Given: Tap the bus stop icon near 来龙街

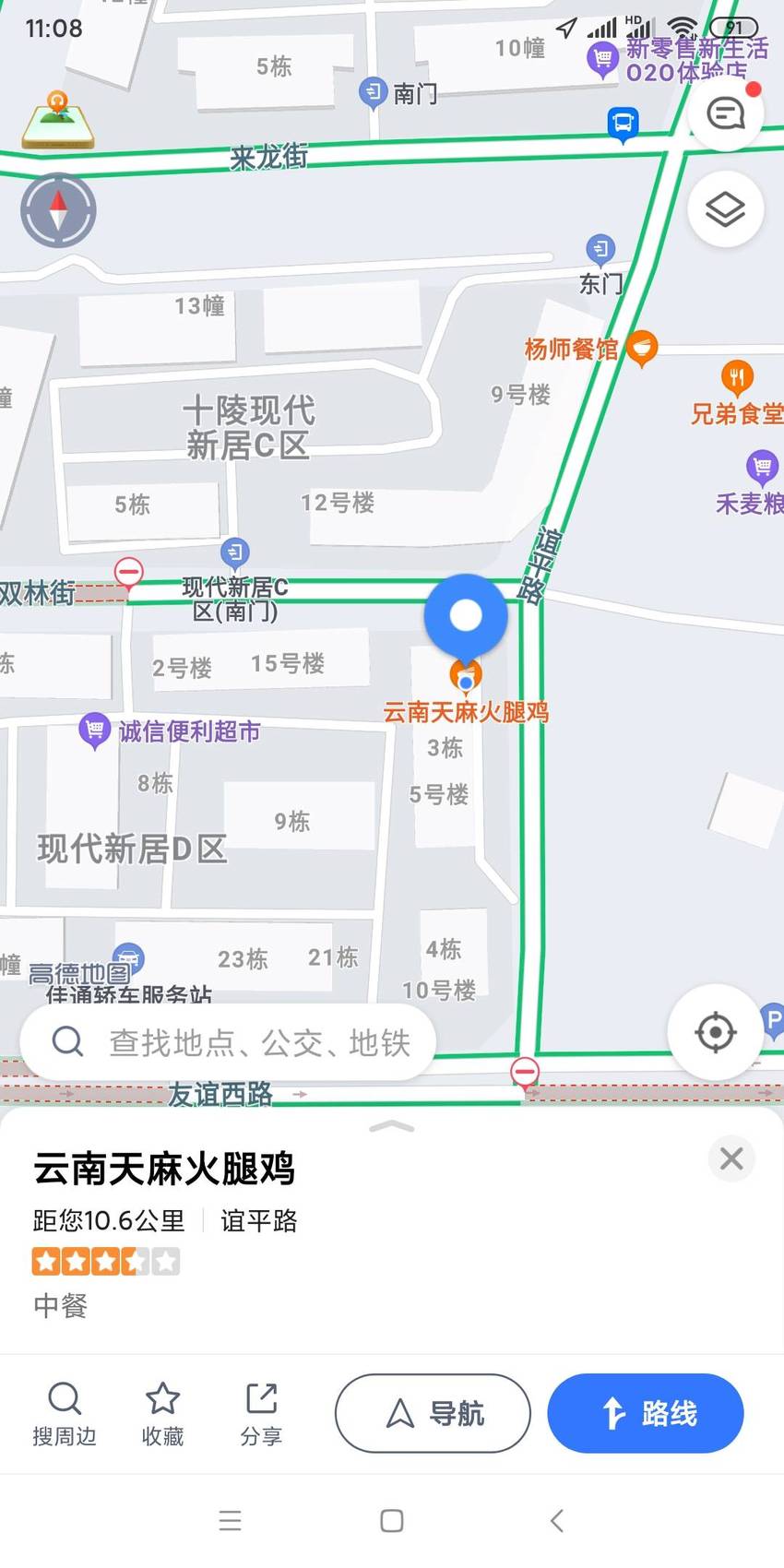Looking at the screenshot, I should [624, 124].
